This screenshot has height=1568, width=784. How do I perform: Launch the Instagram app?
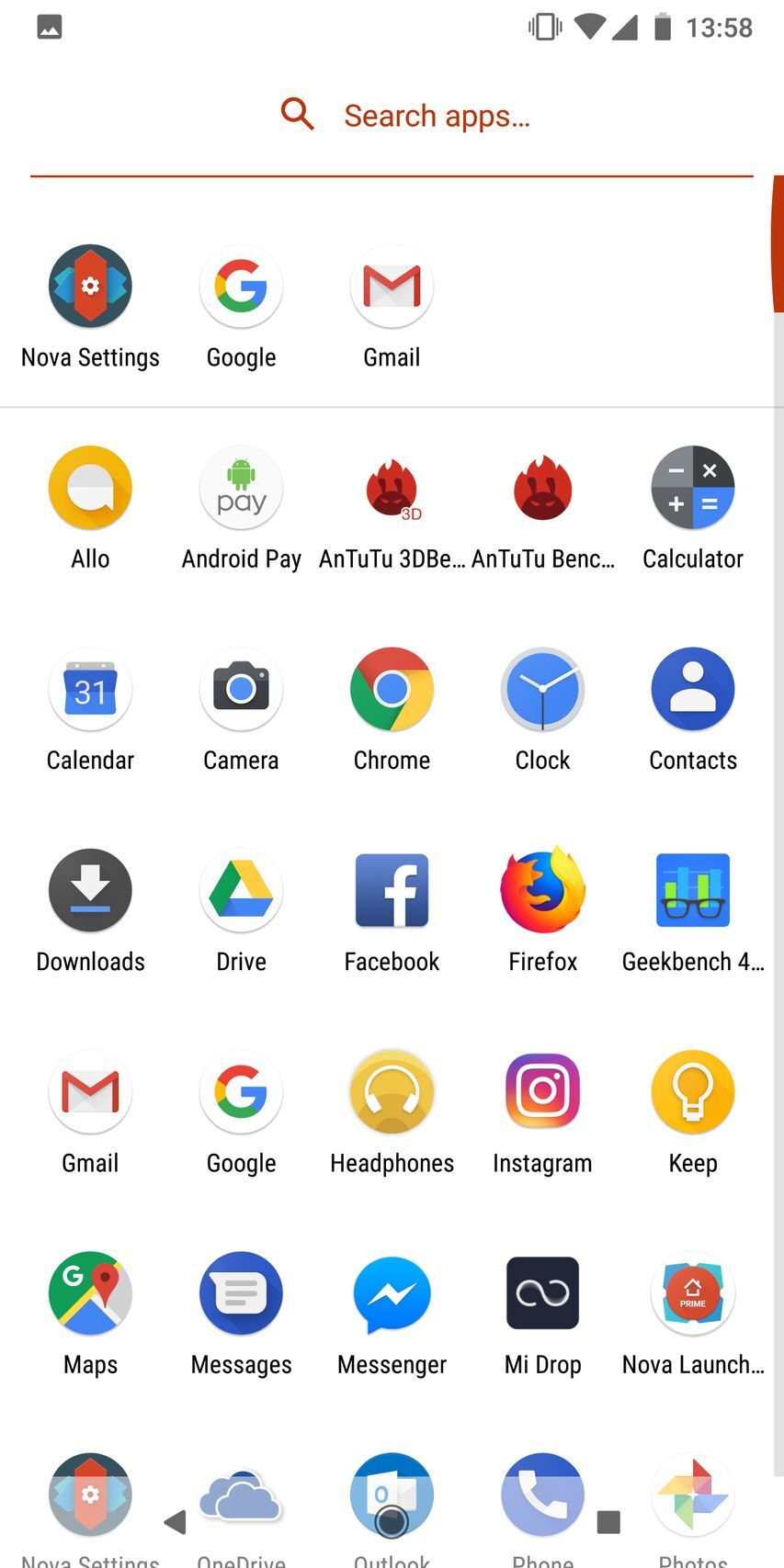pyautogui.click(x=542, y=1091)
